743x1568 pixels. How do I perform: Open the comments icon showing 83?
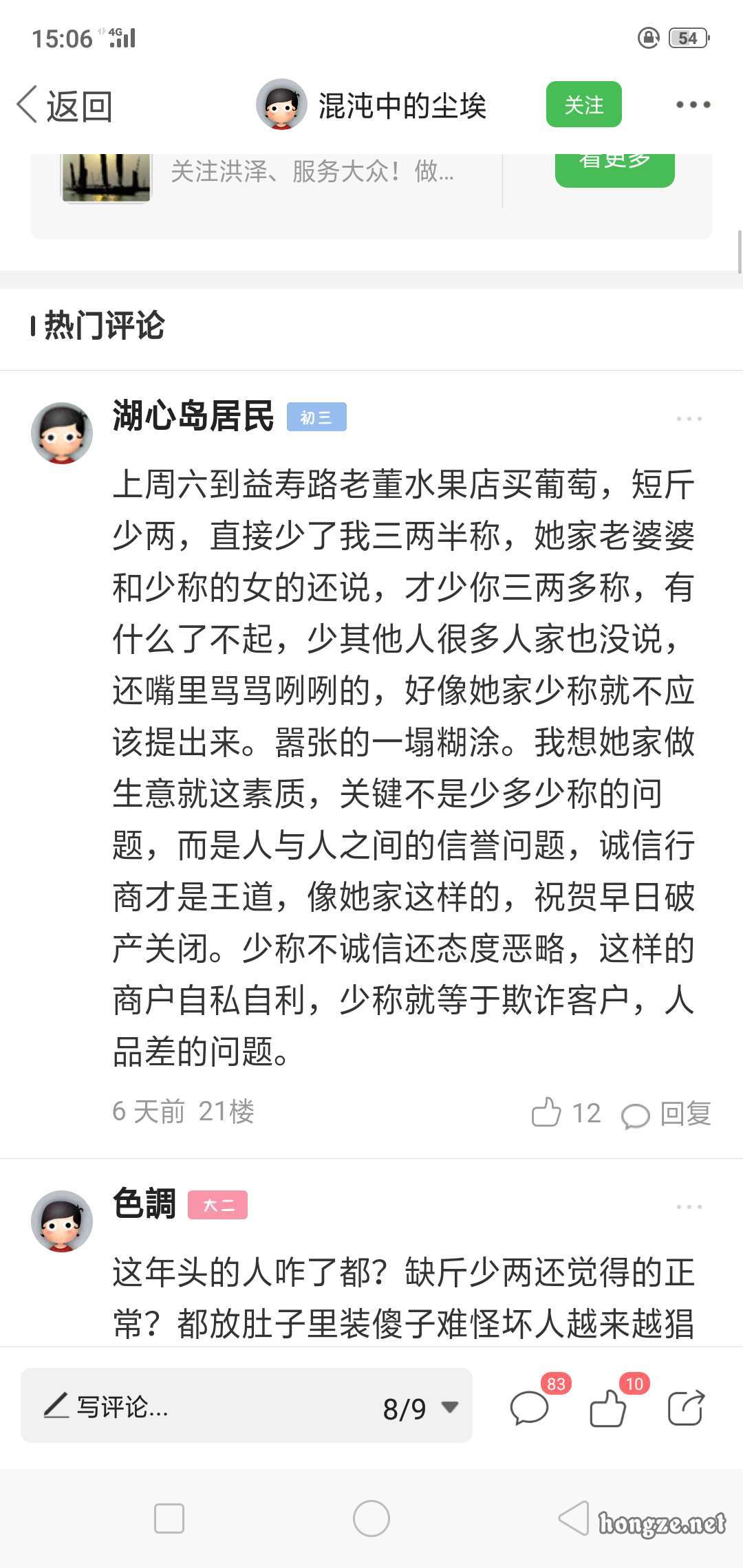(530, 1406)
